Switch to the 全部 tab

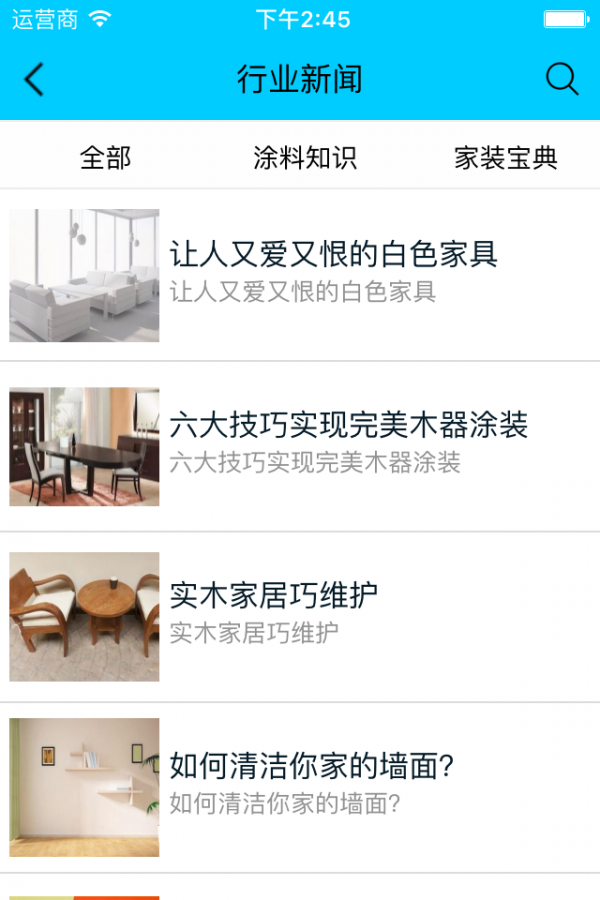click(x=105, y=158)
